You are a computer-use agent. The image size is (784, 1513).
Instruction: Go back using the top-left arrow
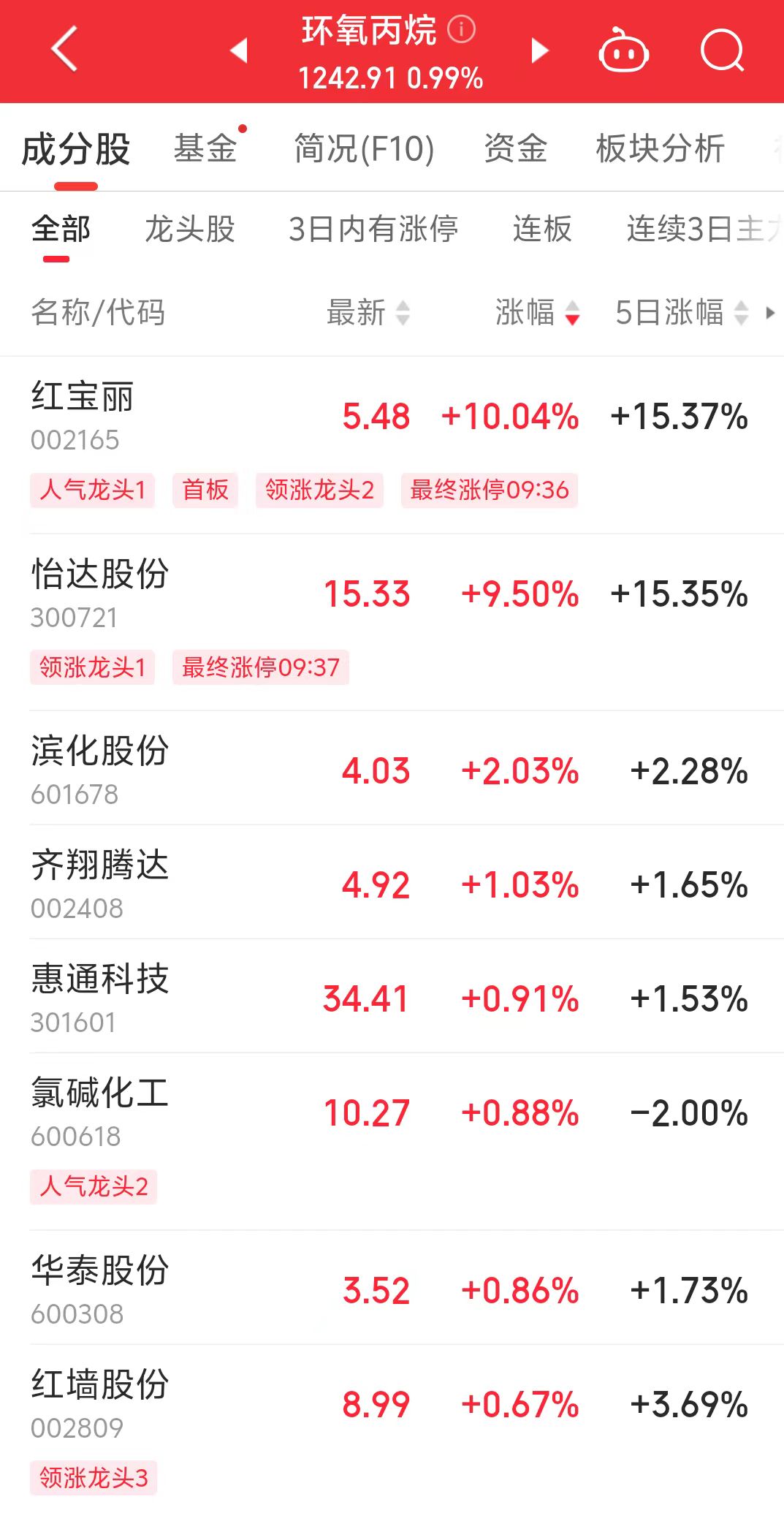(x=64, y=50)
